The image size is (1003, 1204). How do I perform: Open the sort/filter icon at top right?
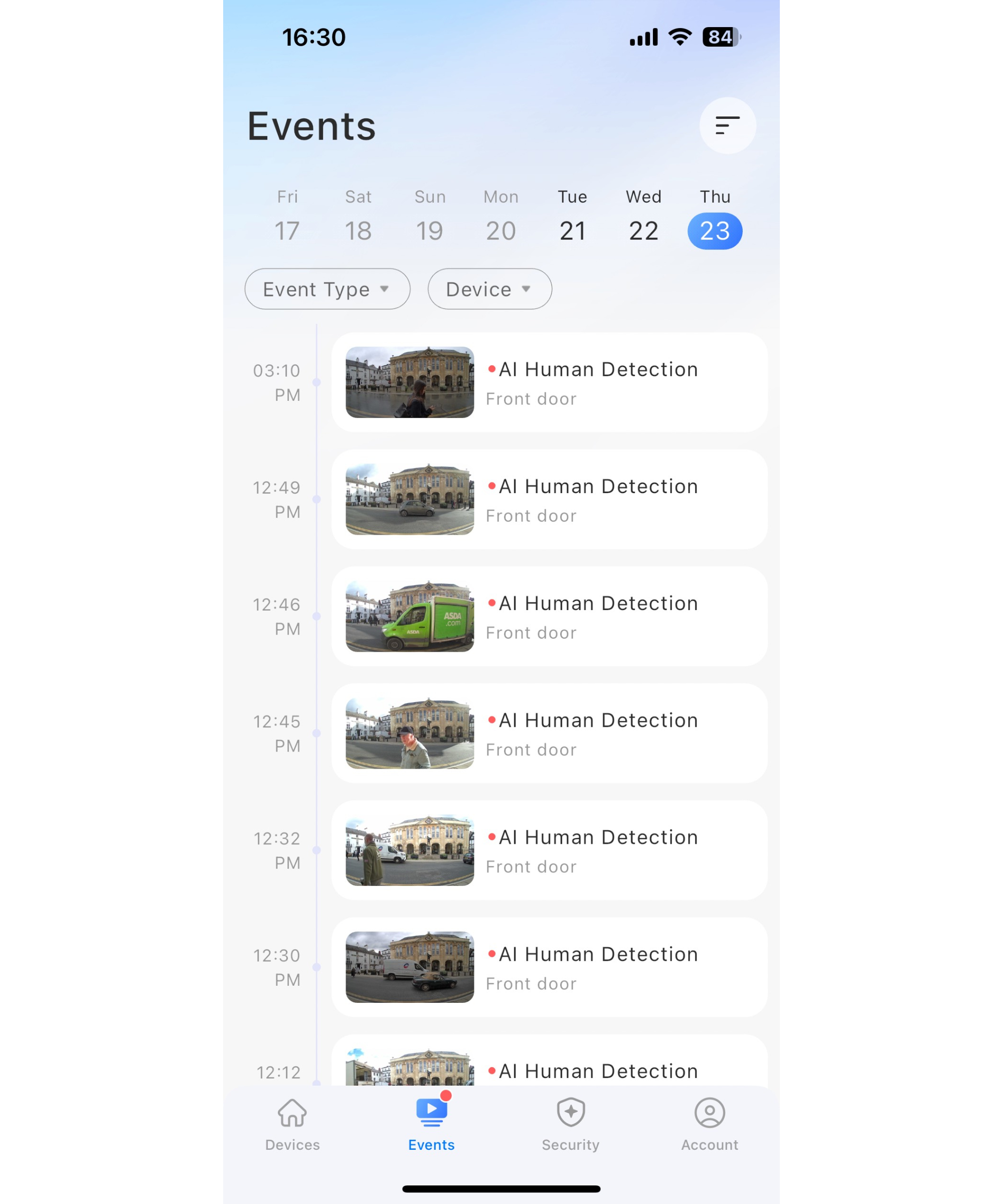(727, 126)
